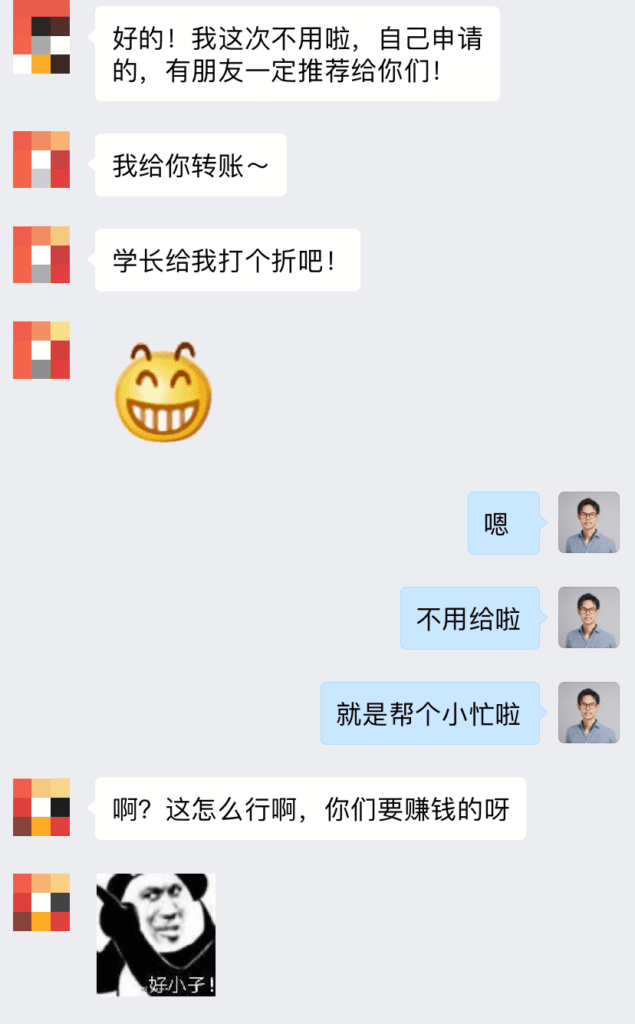
Task: Open own avatar beside “就是帮个小忙啦”
Action: coord(588,712)
